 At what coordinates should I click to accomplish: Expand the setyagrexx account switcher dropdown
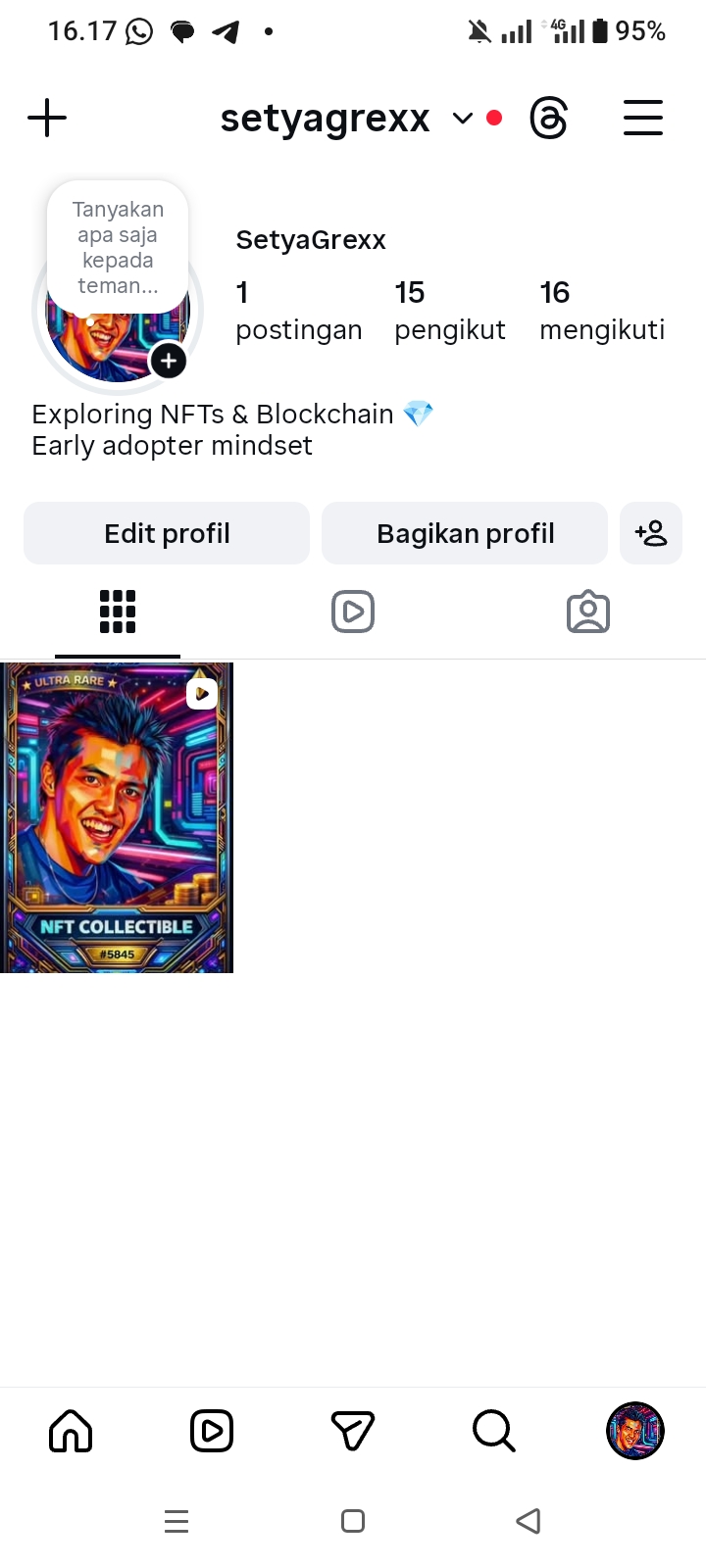tap(462, 119)
